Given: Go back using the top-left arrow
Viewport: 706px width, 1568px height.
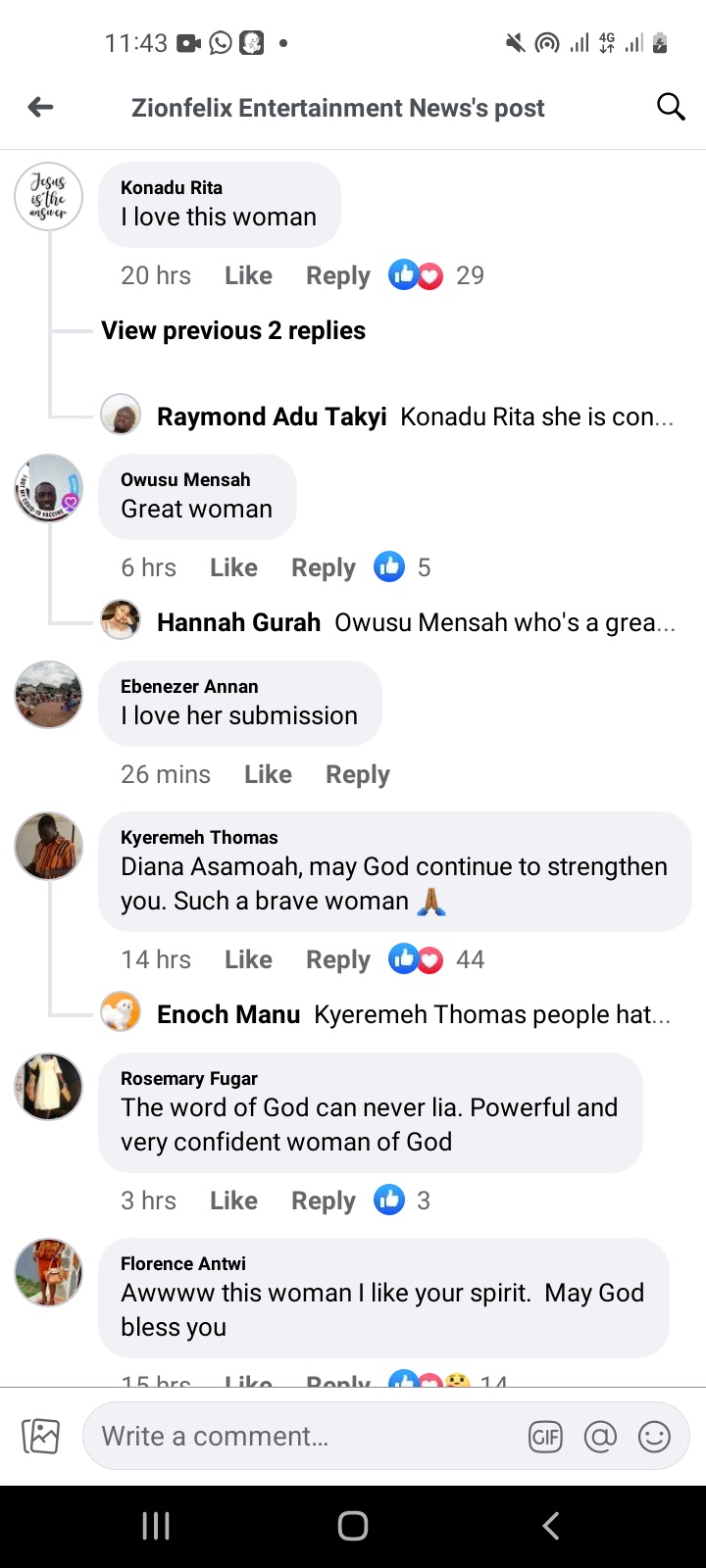Looking at the screenshot, I should 40,107.
